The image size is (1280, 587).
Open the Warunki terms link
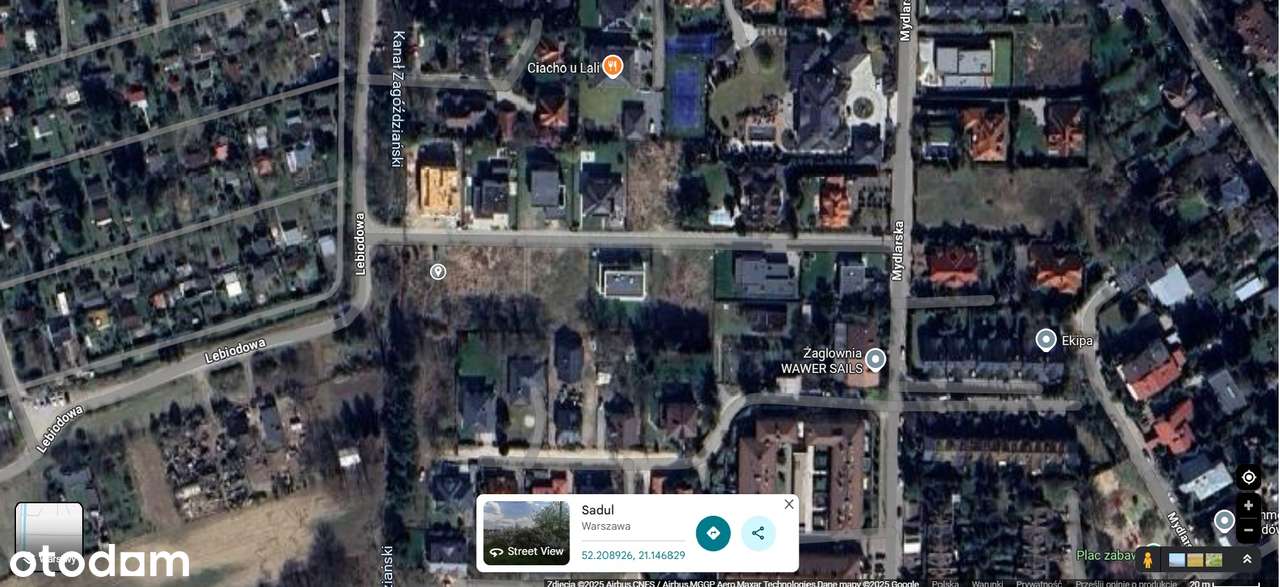pyautogui.click(x=987, y=583)
